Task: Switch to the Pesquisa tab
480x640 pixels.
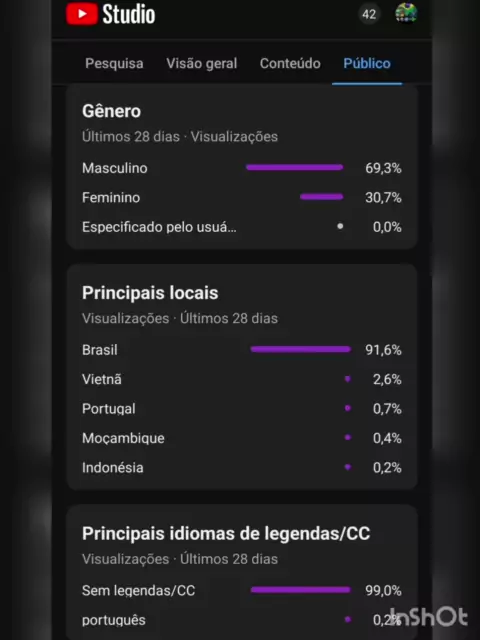Action: (114, 64)
